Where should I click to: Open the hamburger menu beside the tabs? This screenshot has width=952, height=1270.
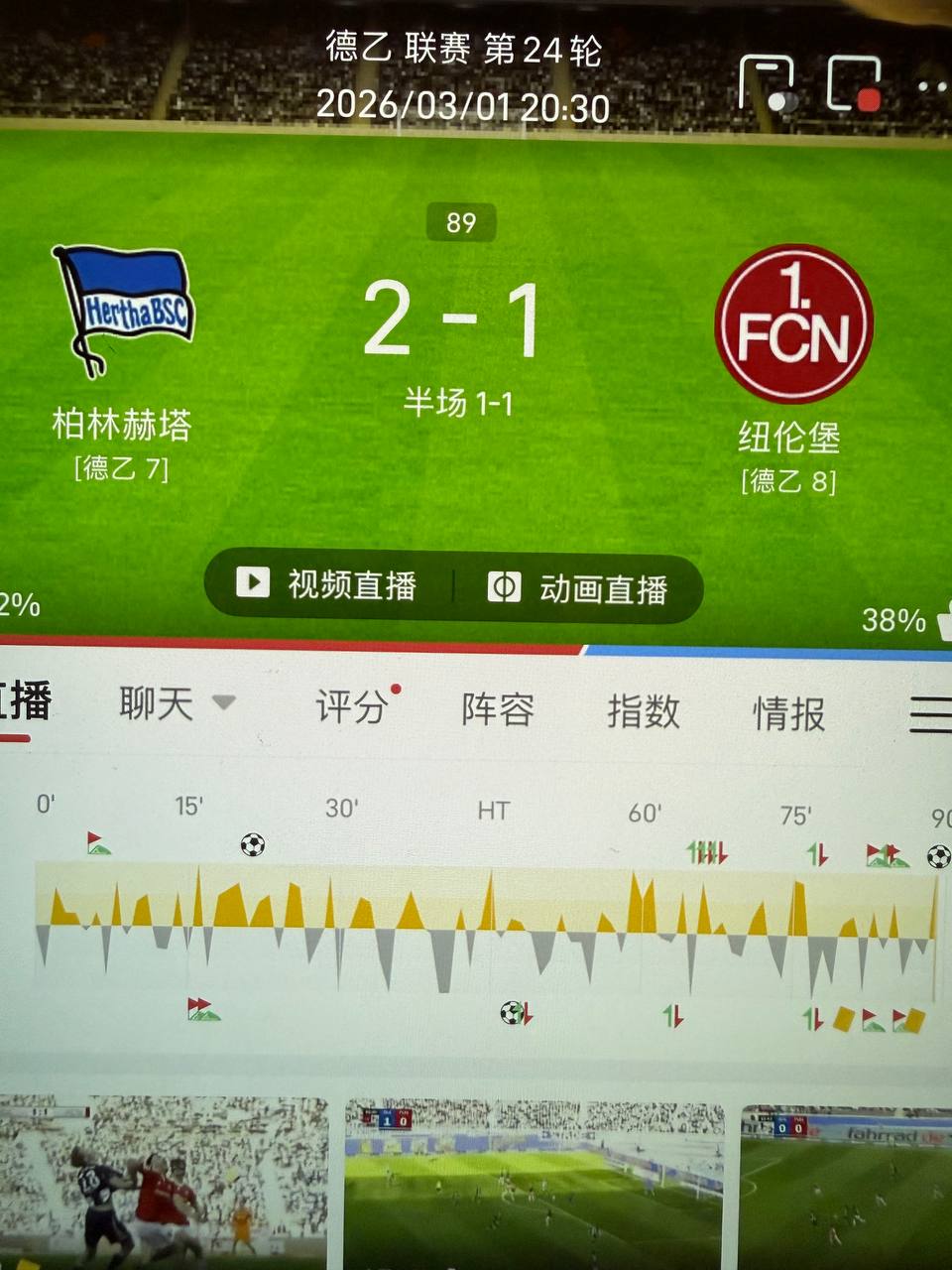tap(930, 714)
